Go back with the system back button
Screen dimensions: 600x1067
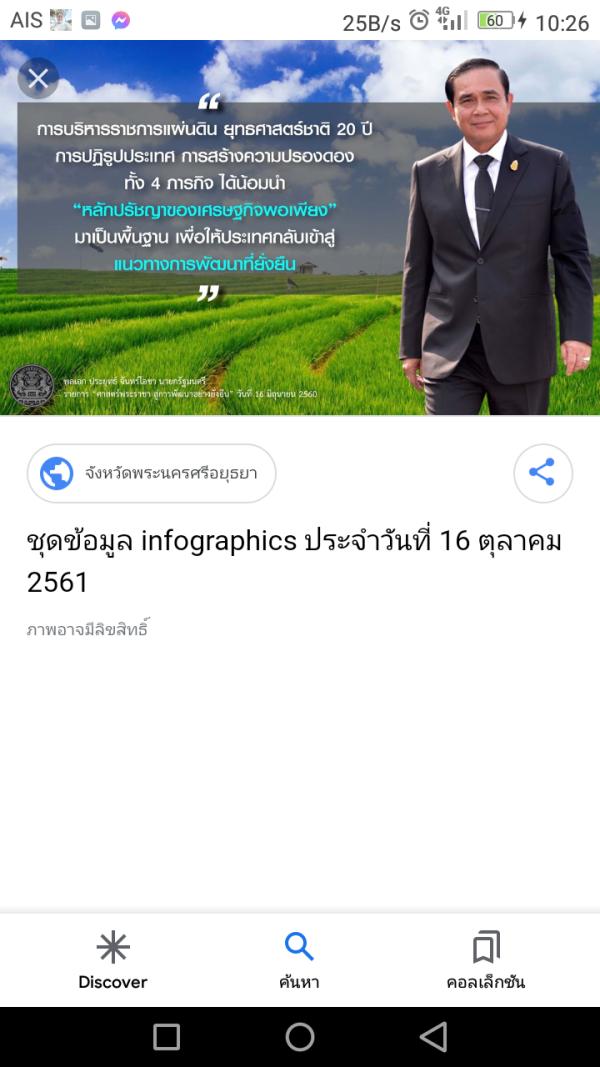(x=433, y=1037)
